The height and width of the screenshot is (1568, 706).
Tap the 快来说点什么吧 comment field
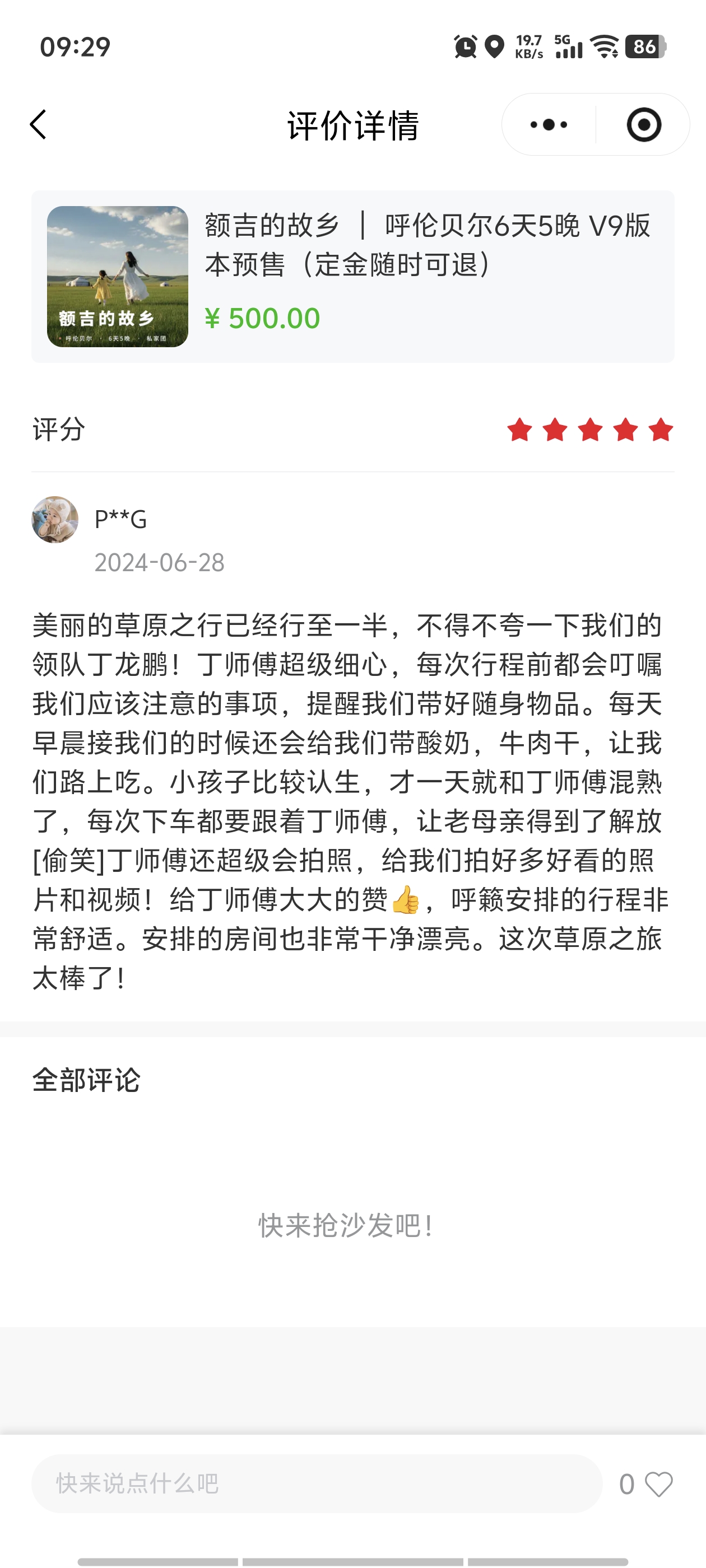pyautogui.click(x=317, y=1483)
